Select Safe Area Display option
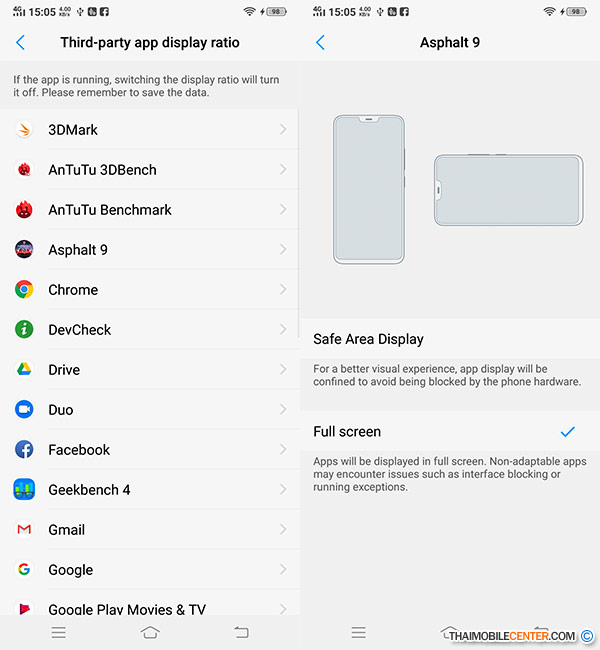This screenshot has width=600, height=650. [x=450, y=339]
